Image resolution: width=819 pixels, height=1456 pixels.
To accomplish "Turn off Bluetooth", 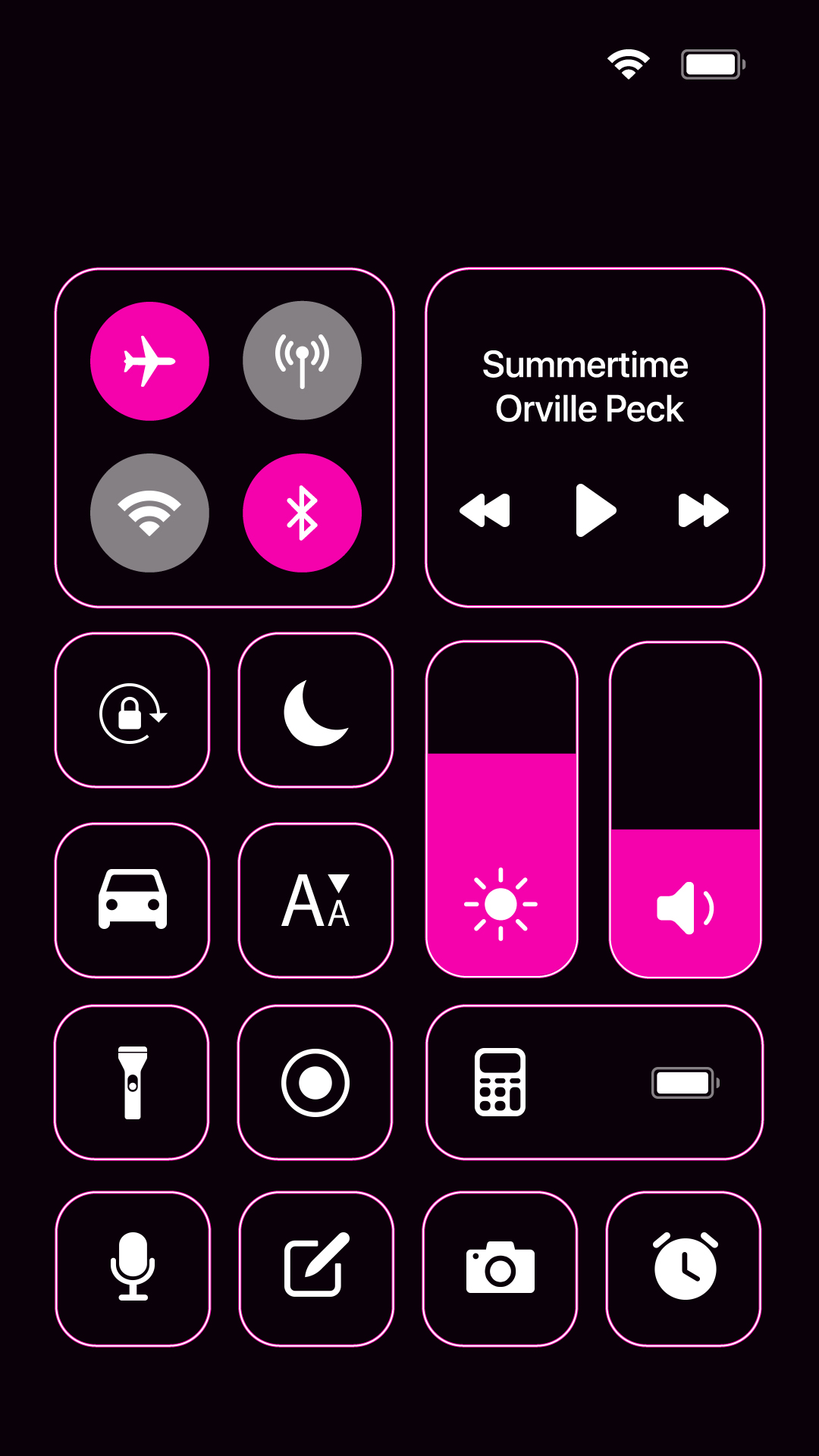I will 303,511.
